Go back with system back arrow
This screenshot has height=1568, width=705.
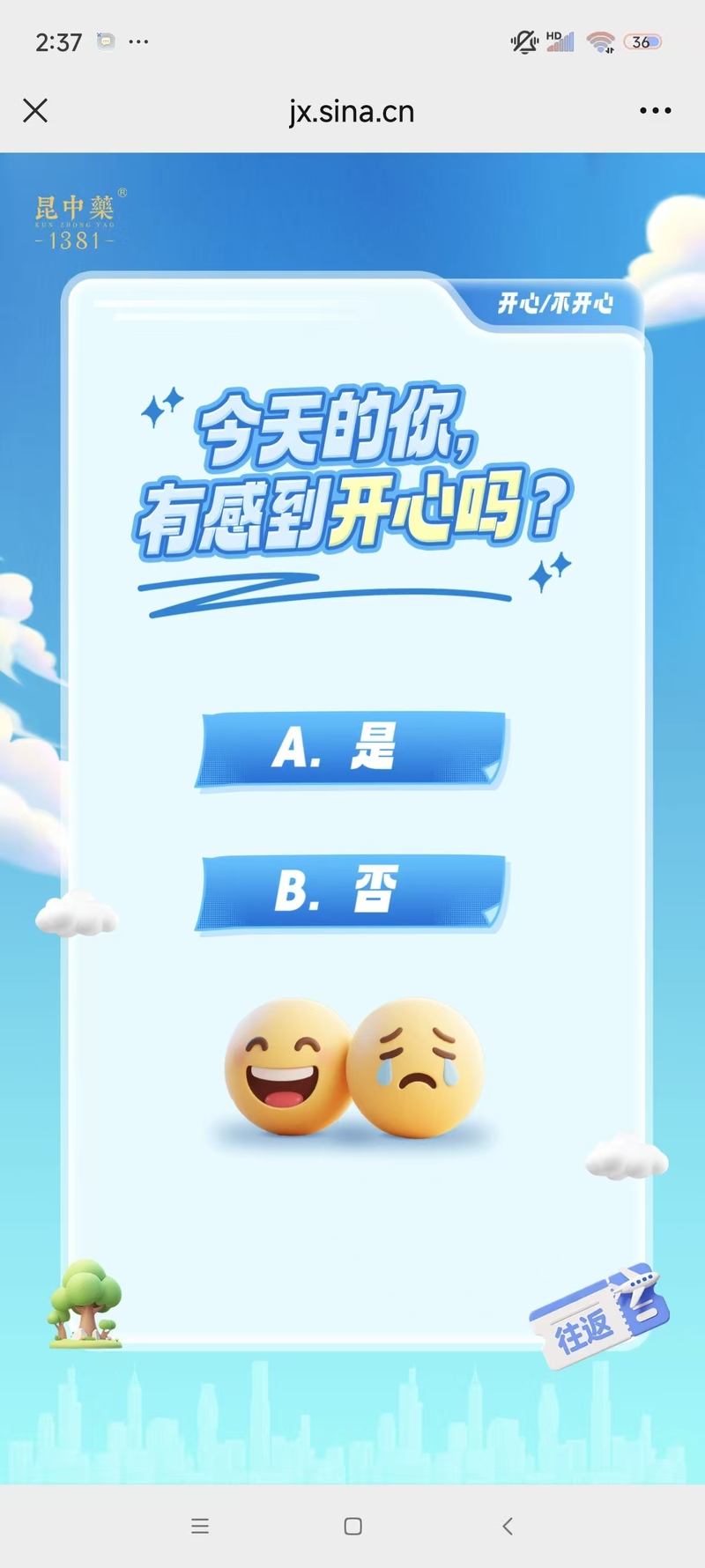(x=507, y=1527)
